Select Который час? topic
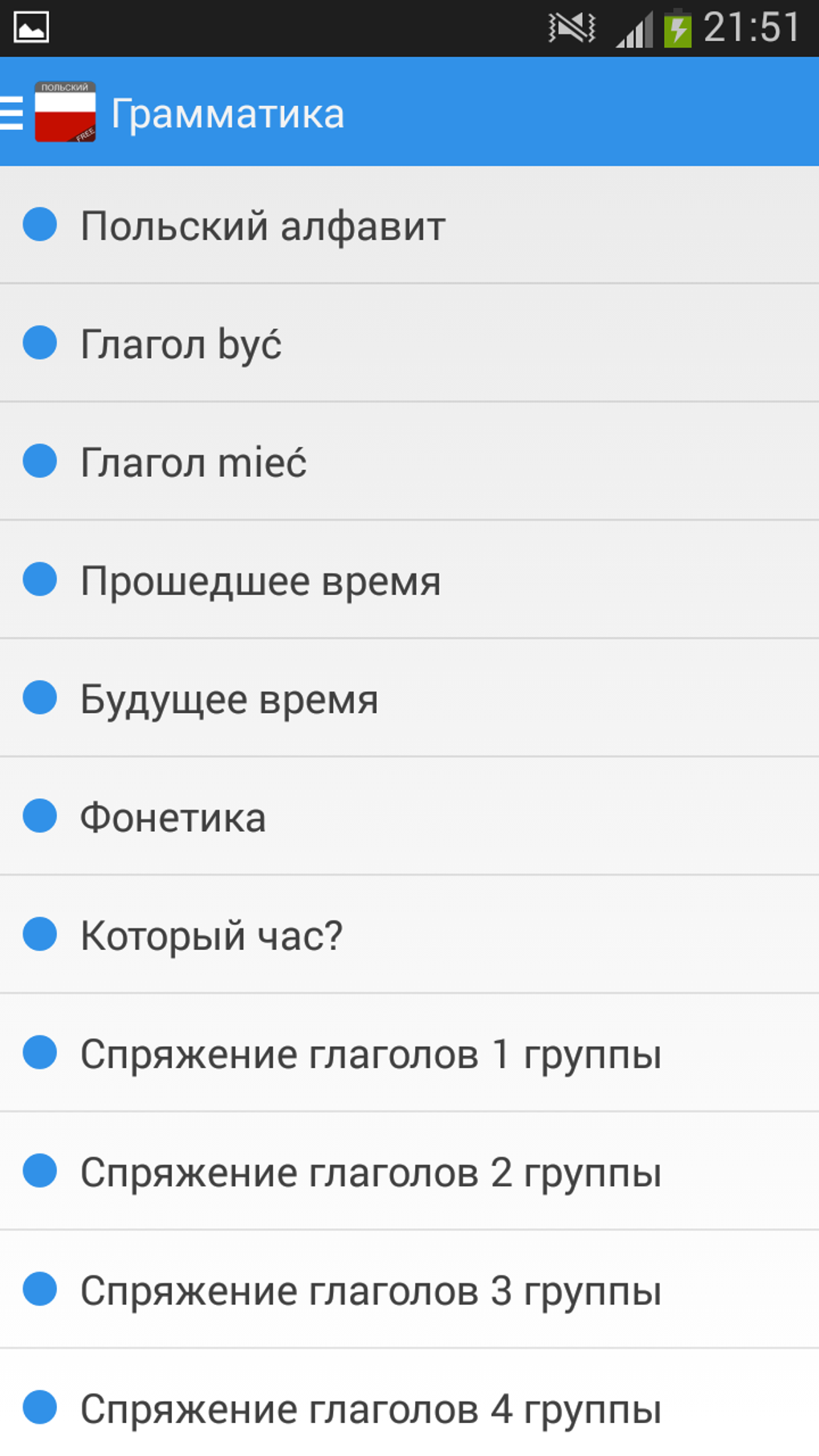Viewport: 819px width, 1456px height. [x=409, y=935]
